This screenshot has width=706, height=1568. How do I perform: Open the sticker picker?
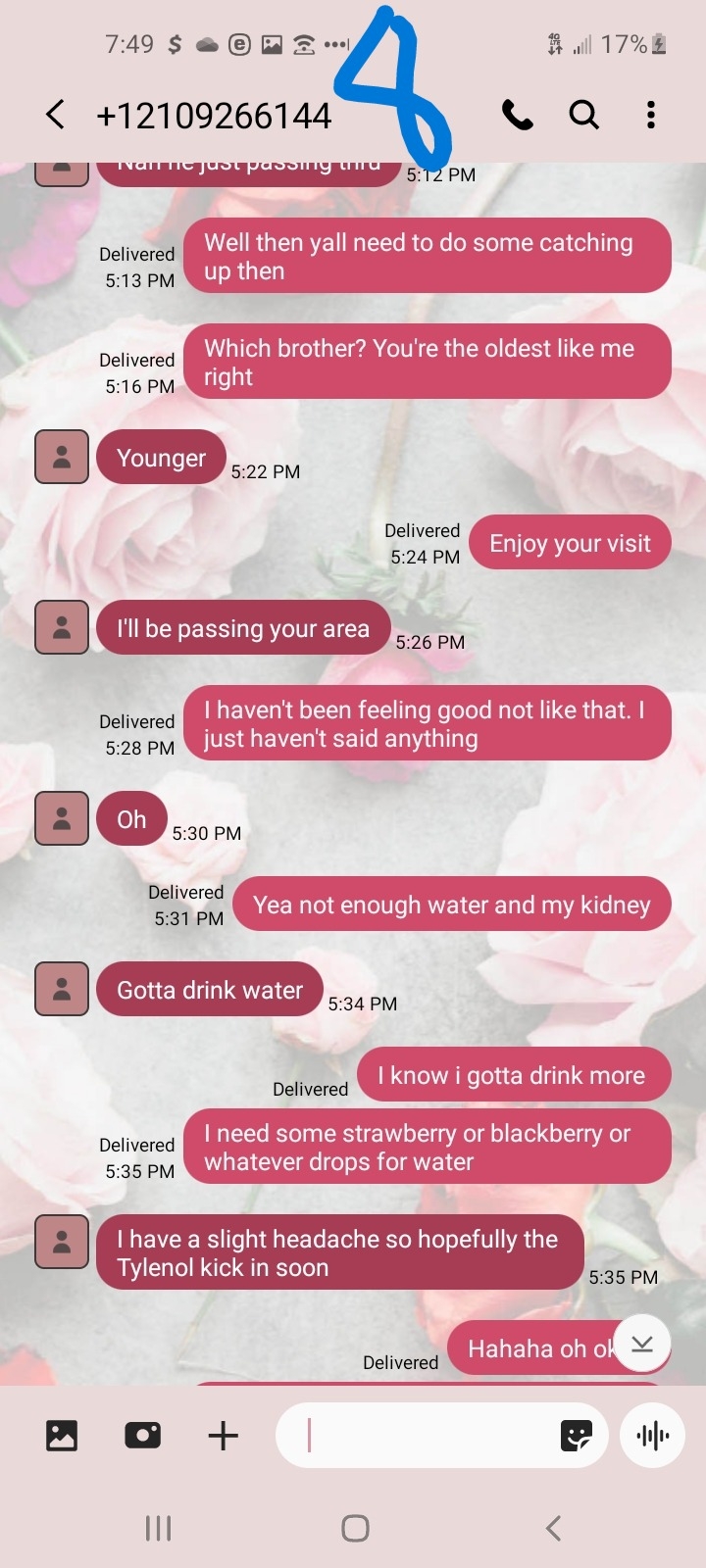pos(577,1436)
